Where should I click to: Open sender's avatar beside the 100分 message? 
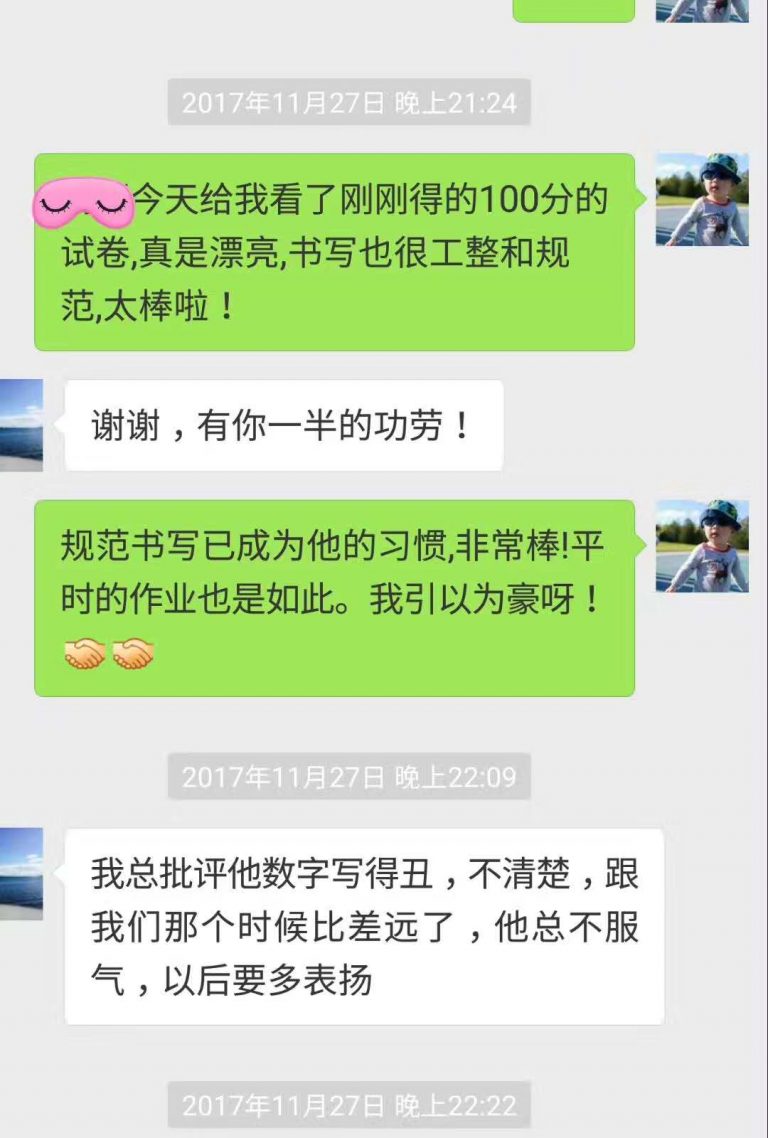point(702,199)
